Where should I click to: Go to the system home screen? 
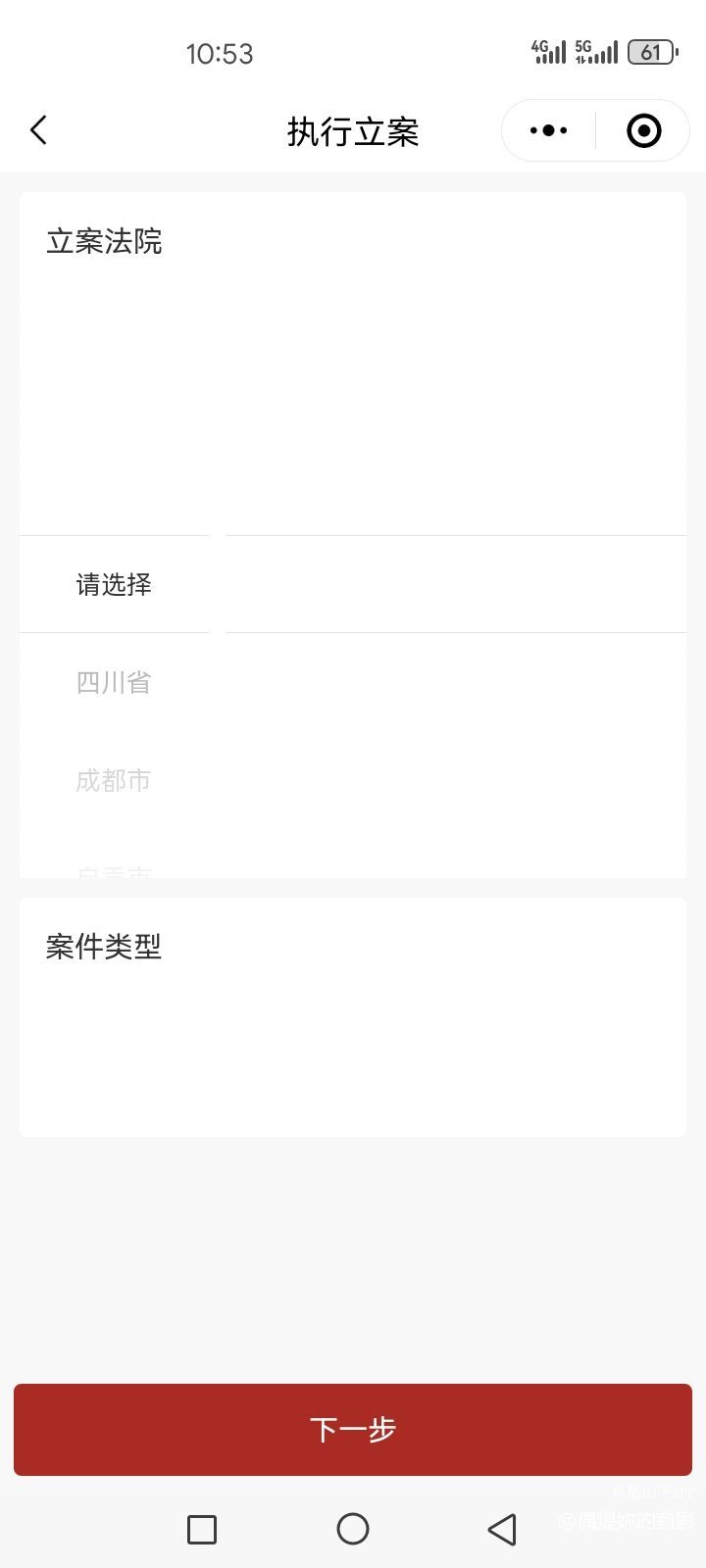tap(353, 1529)
